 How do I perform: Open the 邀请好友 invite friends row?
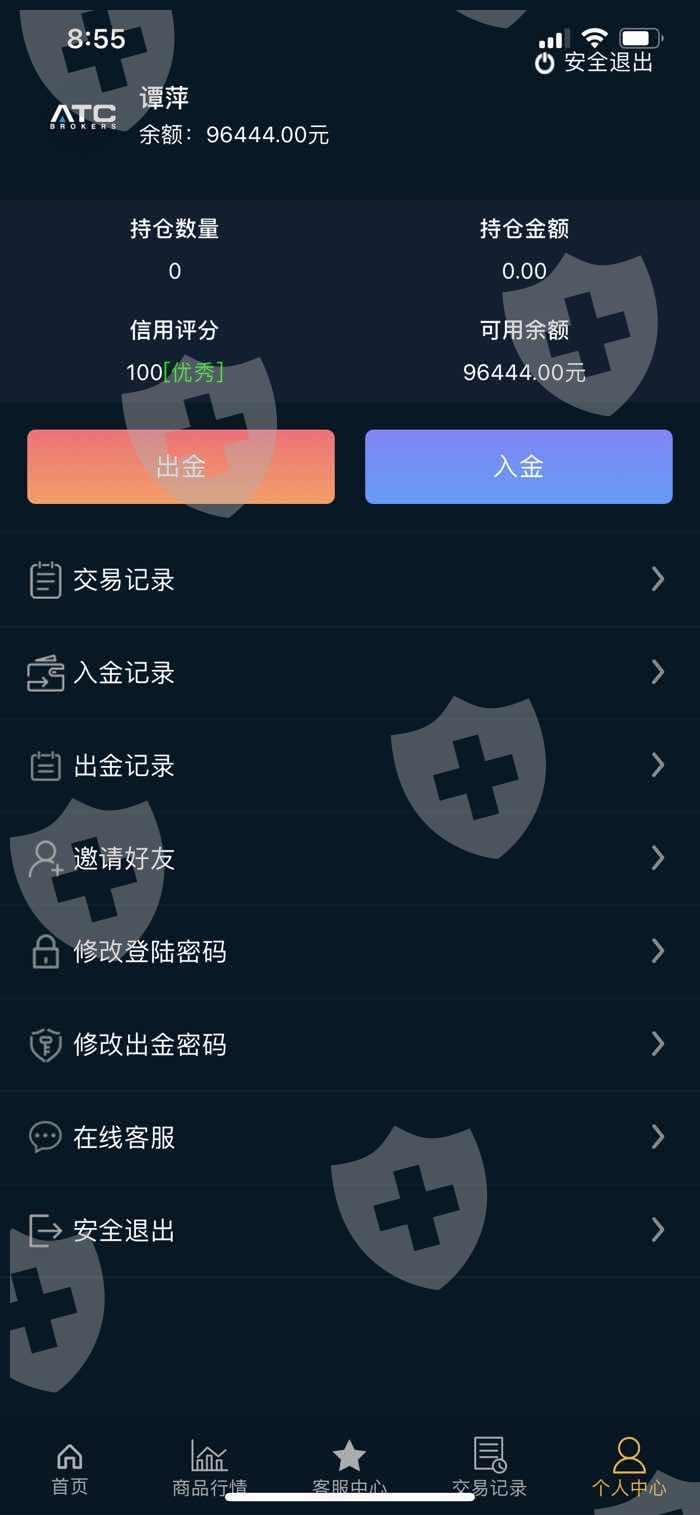350,859
